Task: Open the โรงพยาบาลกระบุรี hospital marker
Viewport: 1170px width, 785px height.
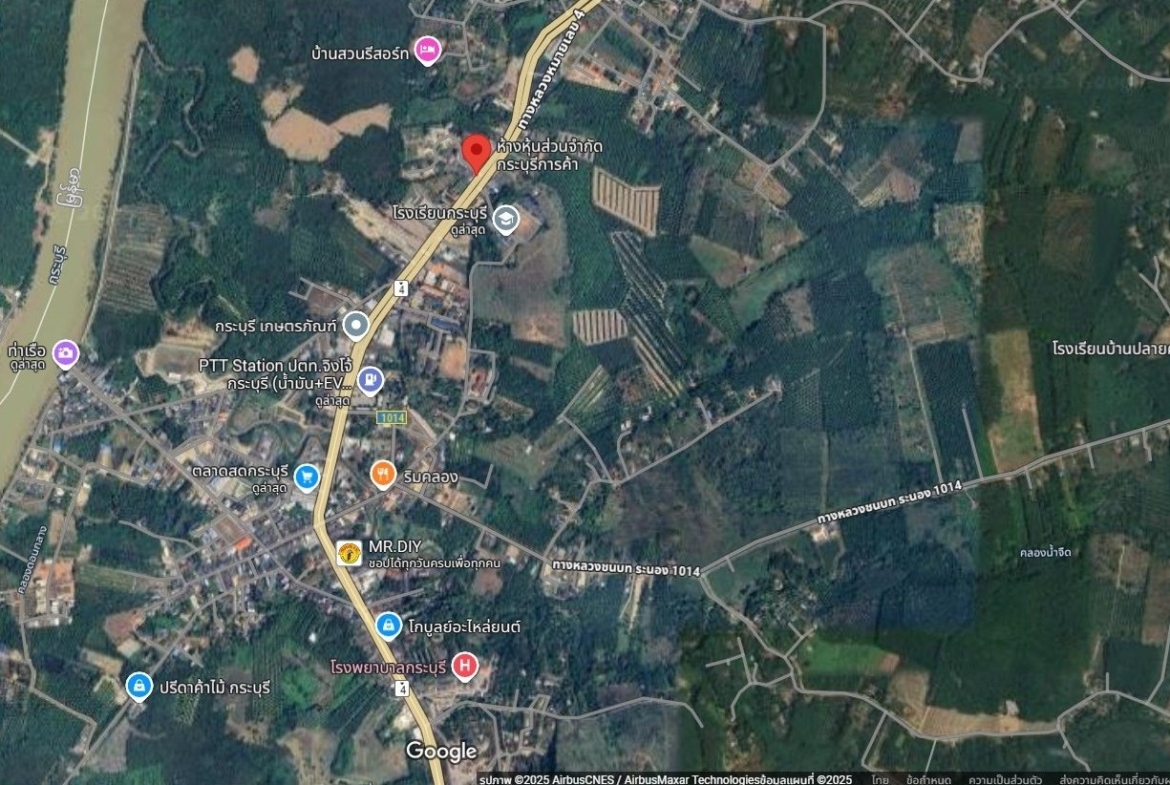Action: click(x=463, y=665)
